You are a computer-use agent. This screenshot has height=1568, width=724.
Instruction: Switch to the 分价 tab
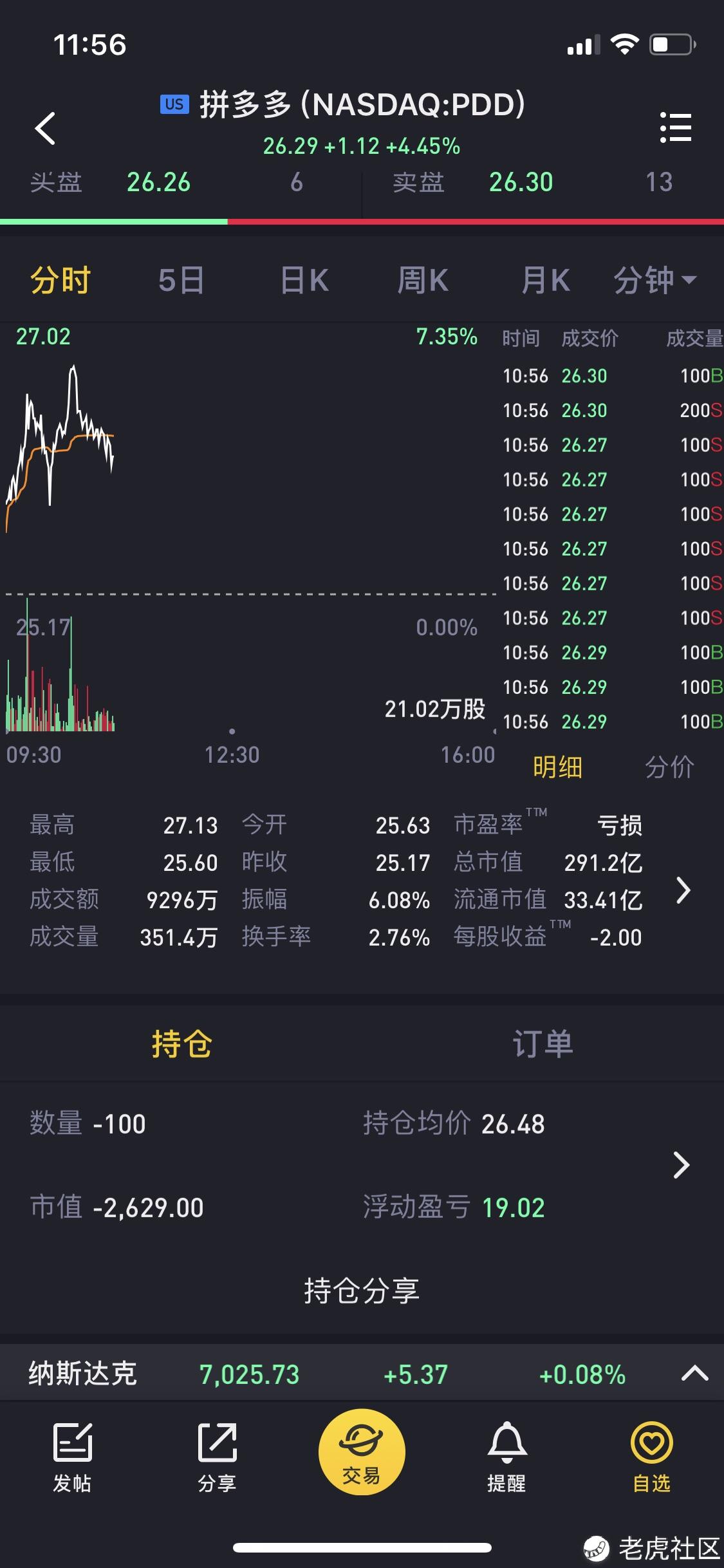669,767
